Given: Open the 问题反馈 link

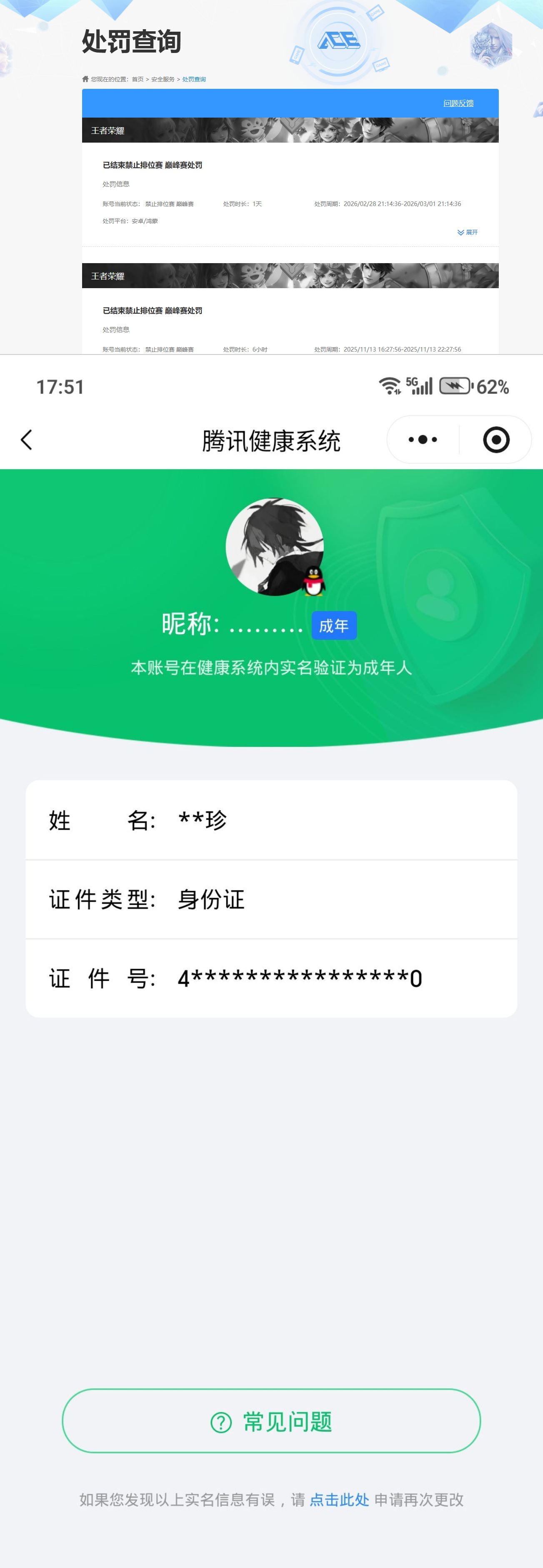Looking at the screenshot, I should click(x=458, y=103).
